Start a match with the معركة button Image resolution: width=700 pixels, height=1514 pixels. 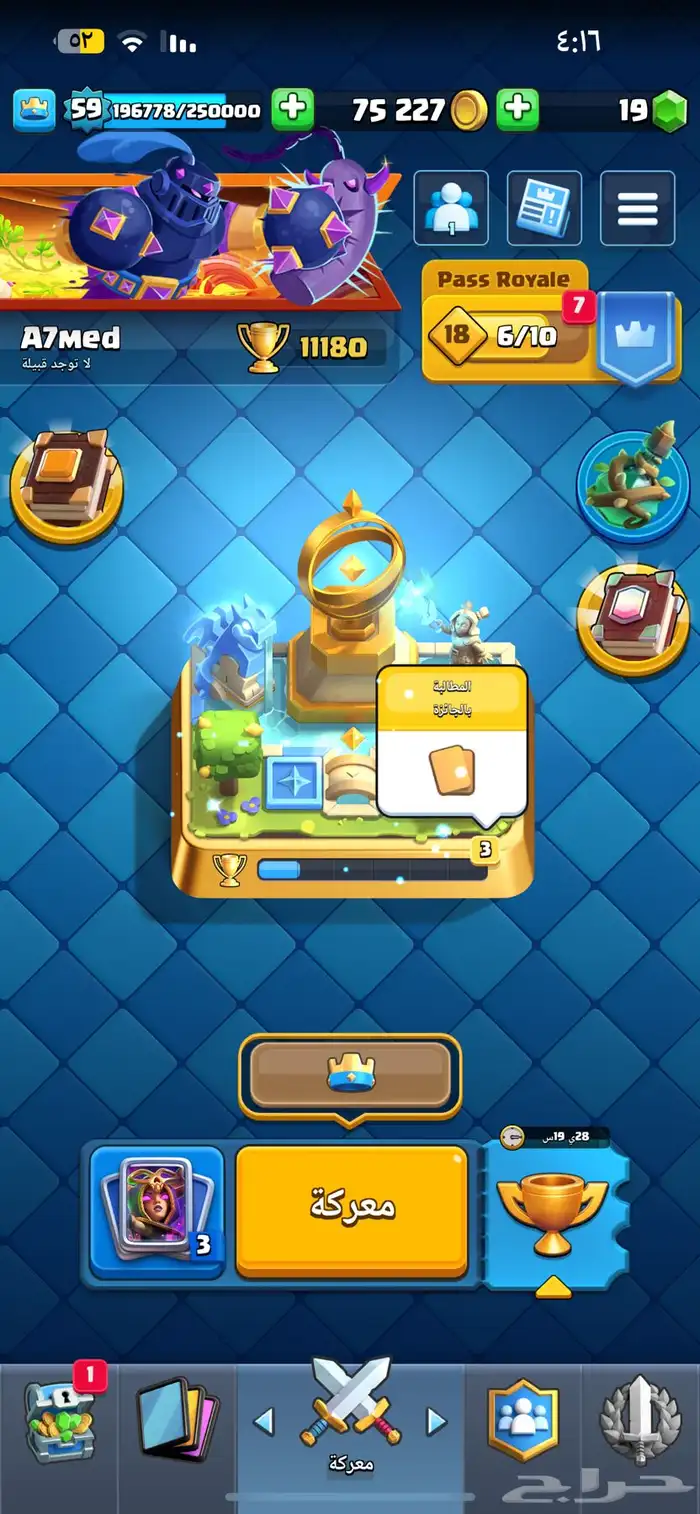tap(352, 1211)
